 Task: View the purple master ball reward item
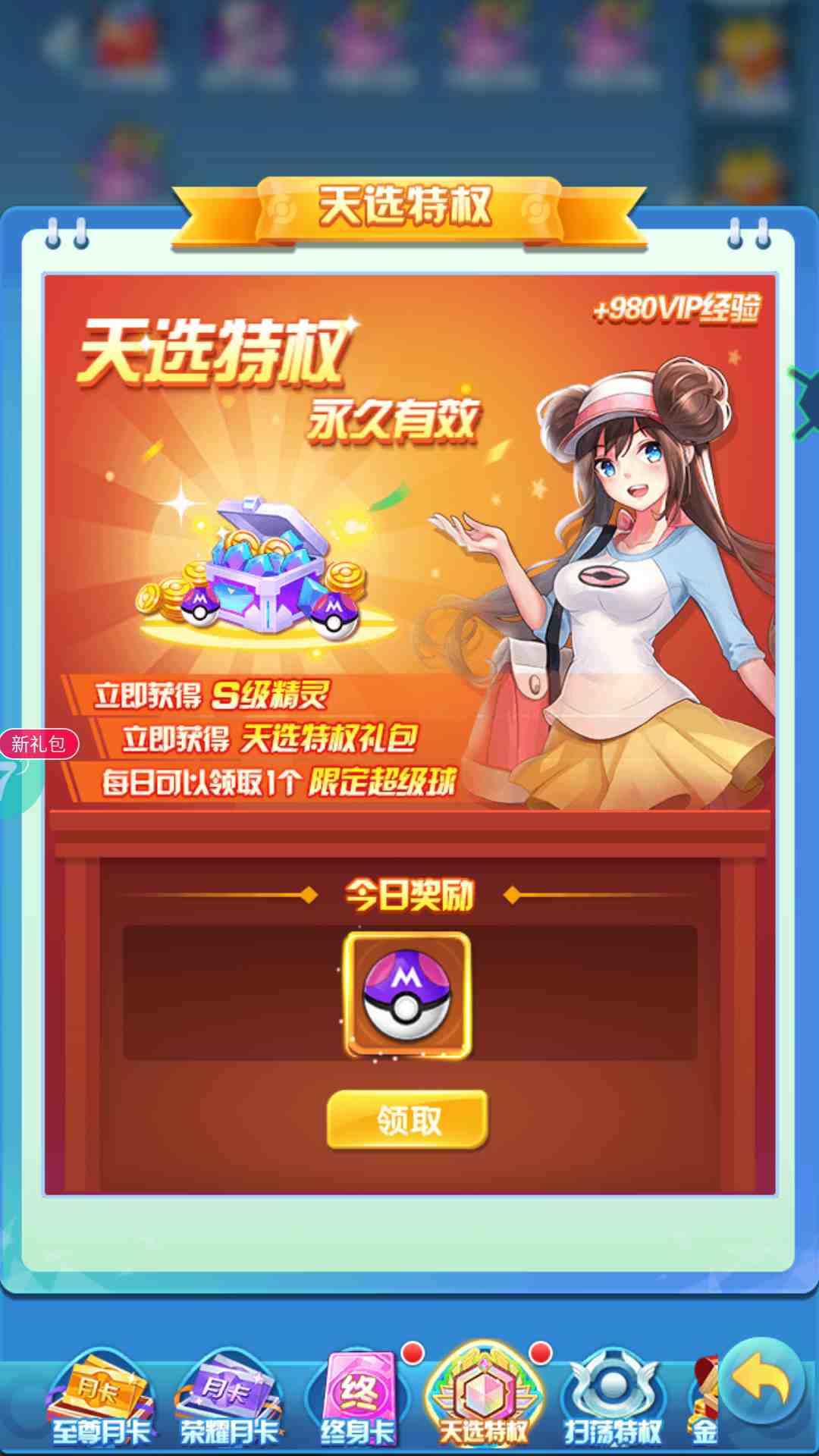tap(407, 995)
